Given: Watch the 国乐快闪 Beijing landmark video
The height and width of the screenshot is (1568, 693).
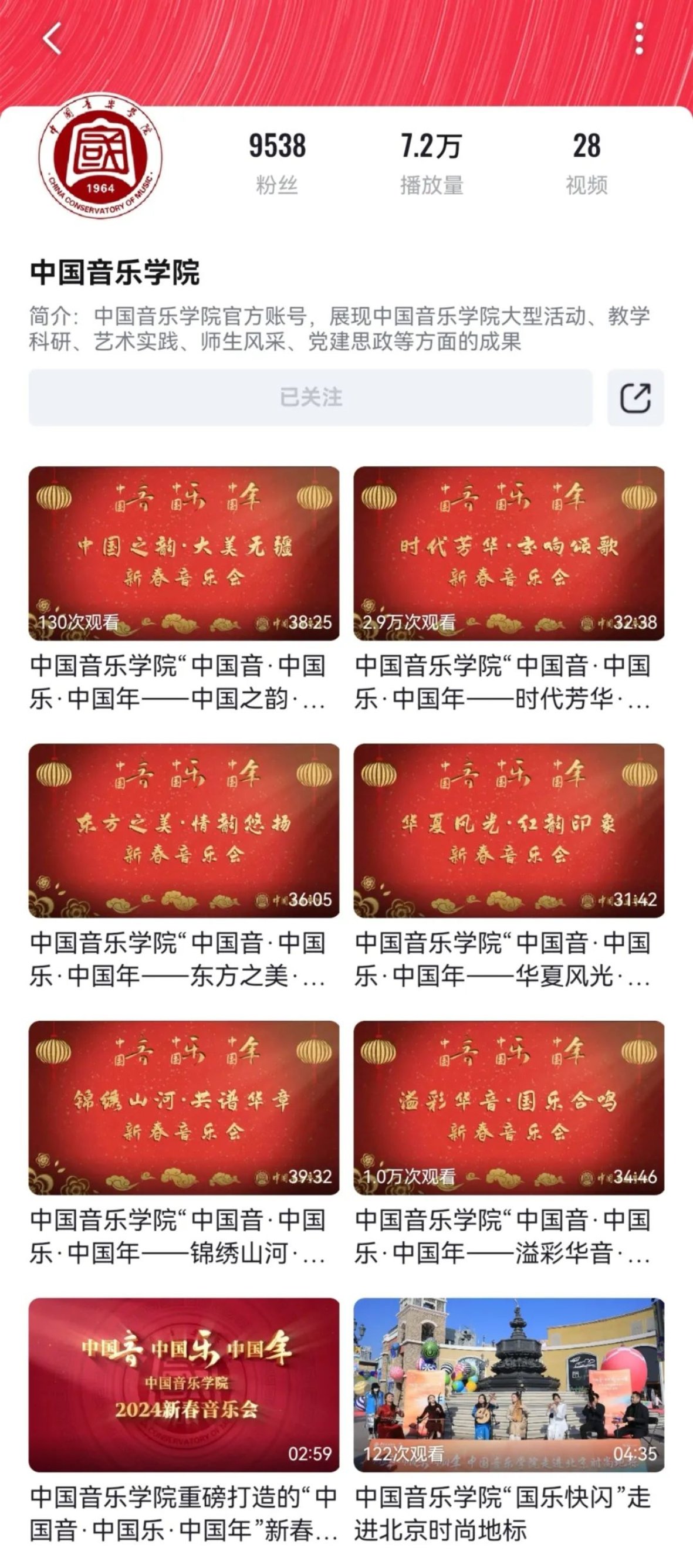Looking at the screenshot, I should point(509,1385).
